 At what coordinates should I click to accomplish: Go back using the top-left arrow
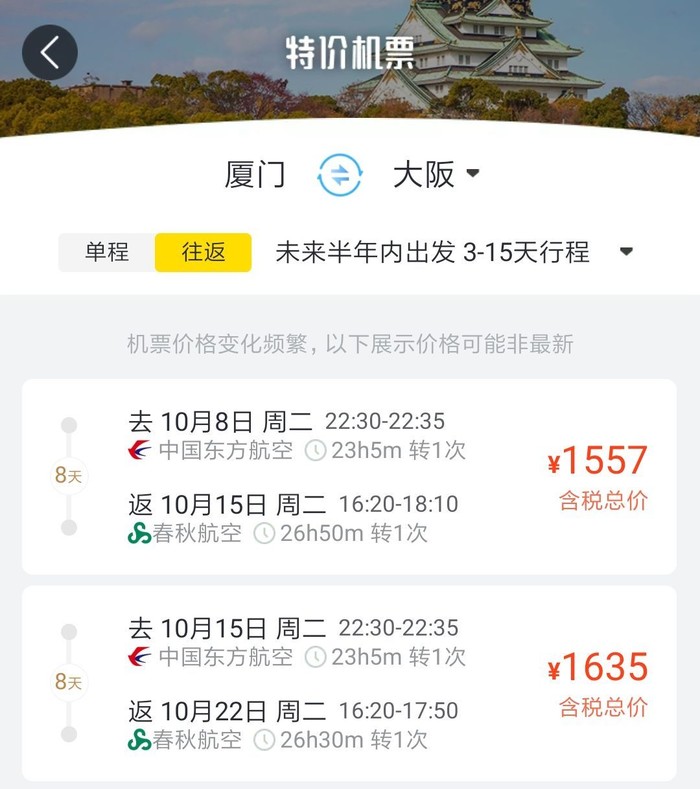[50, 52]
